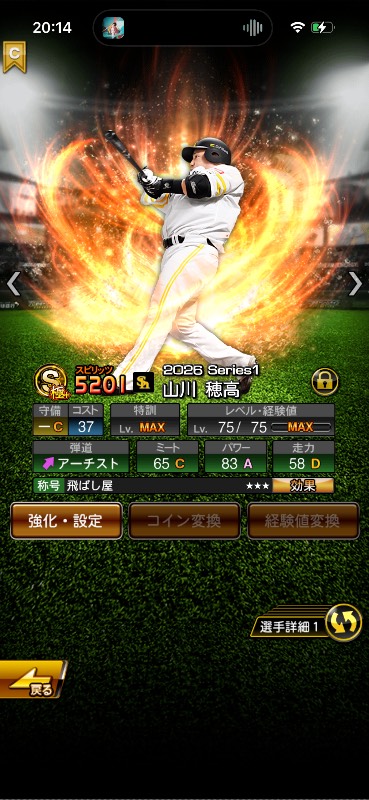Toggle the player lock icon
369x800 pixels.
coord(325,381)
